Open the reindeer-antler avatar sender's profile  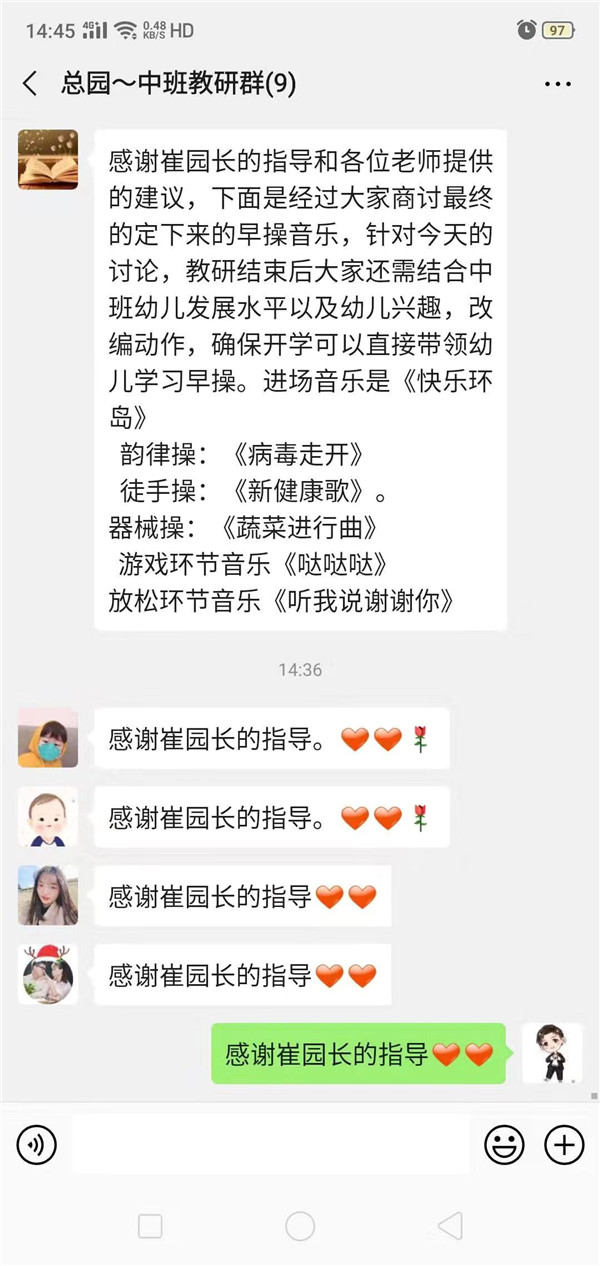click(48, 974)
